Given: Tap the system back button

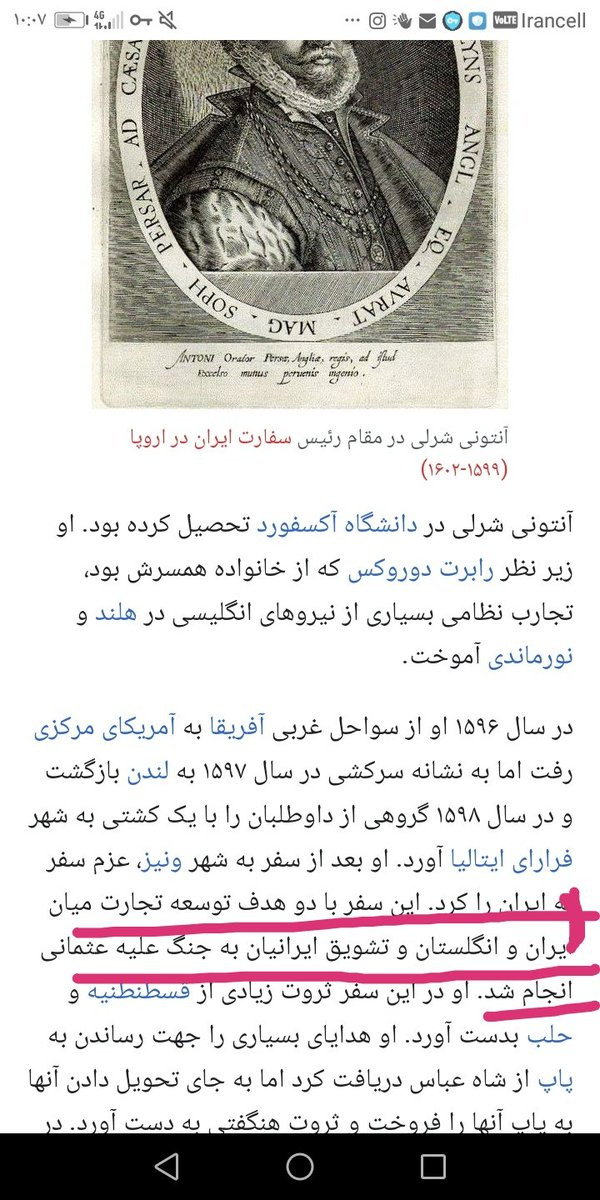Looking at the screenshot, I should click(167, 1166).
